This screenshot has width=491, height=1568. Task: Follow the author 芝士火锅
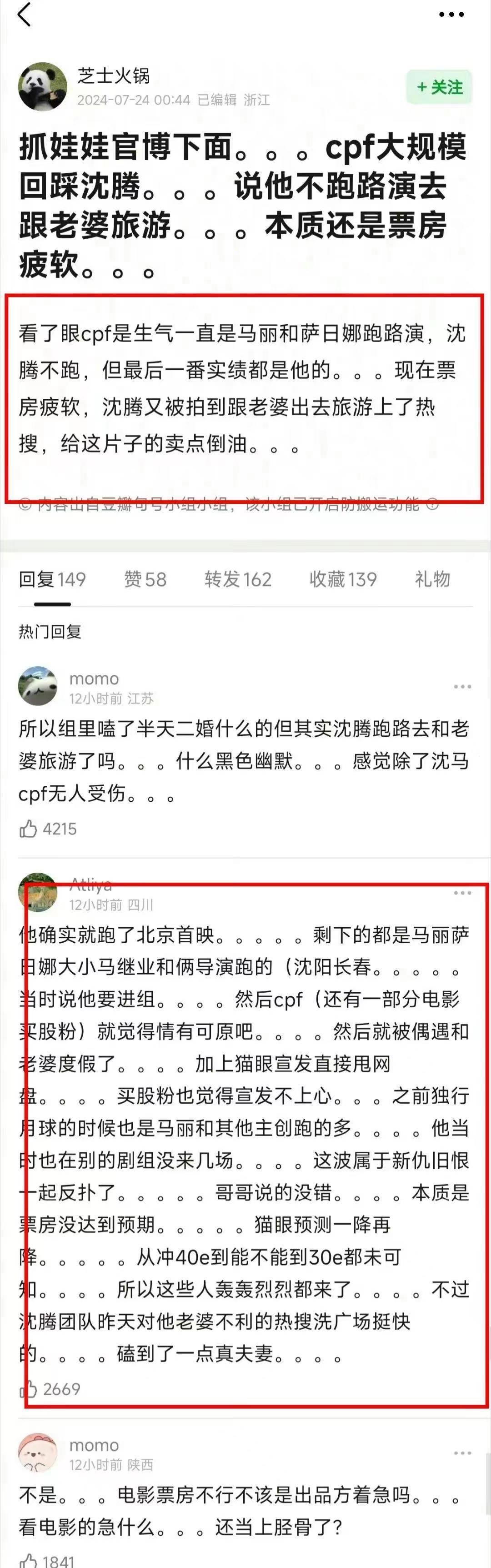439,87
